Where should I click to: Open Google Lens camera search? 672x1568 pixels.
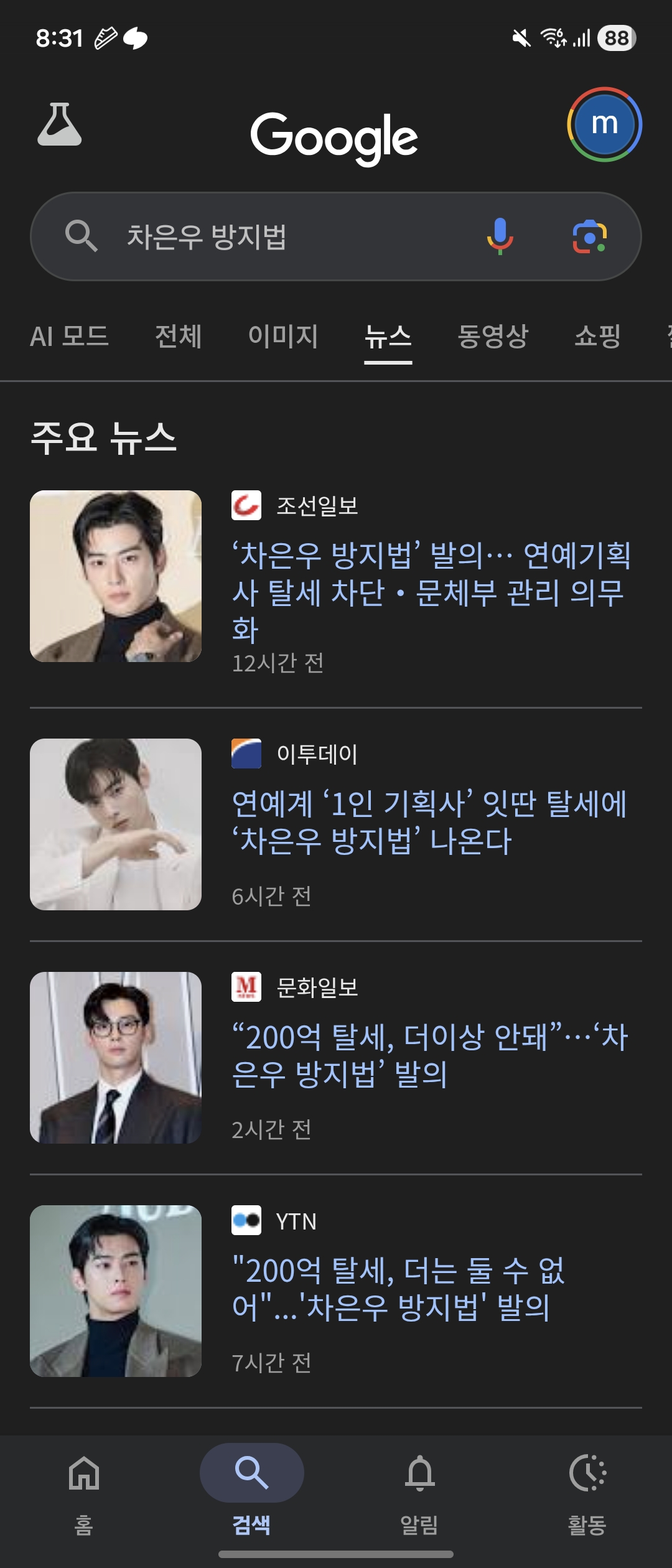pos(589,236)
